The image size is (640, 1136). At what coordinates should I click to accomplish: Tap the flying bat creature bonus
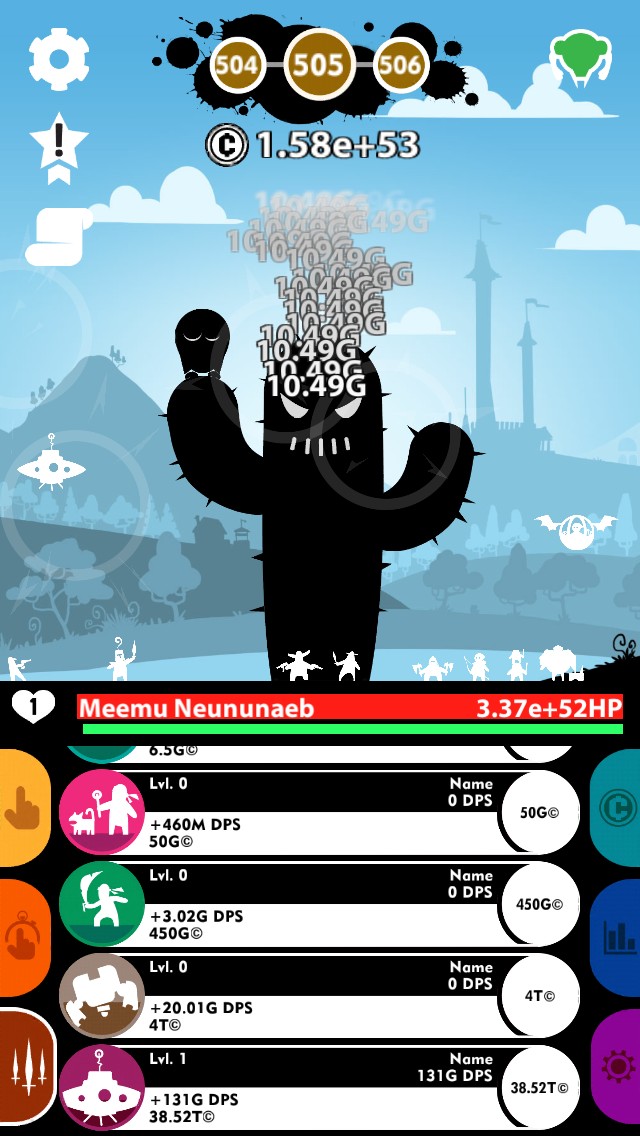click(575, 531)
